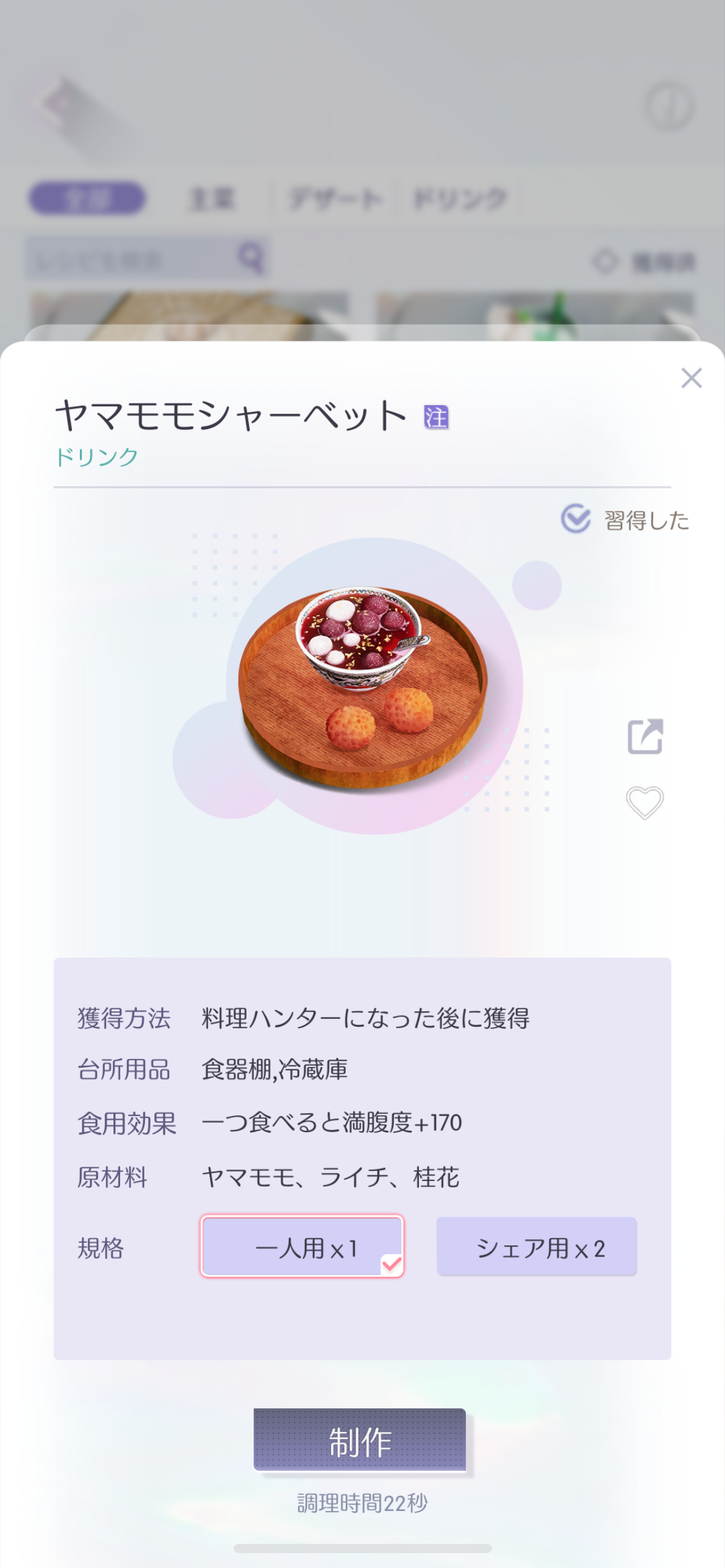Select the 一人用 x1 serving size
725x1568 pixels.
(x=302, y=1246)
